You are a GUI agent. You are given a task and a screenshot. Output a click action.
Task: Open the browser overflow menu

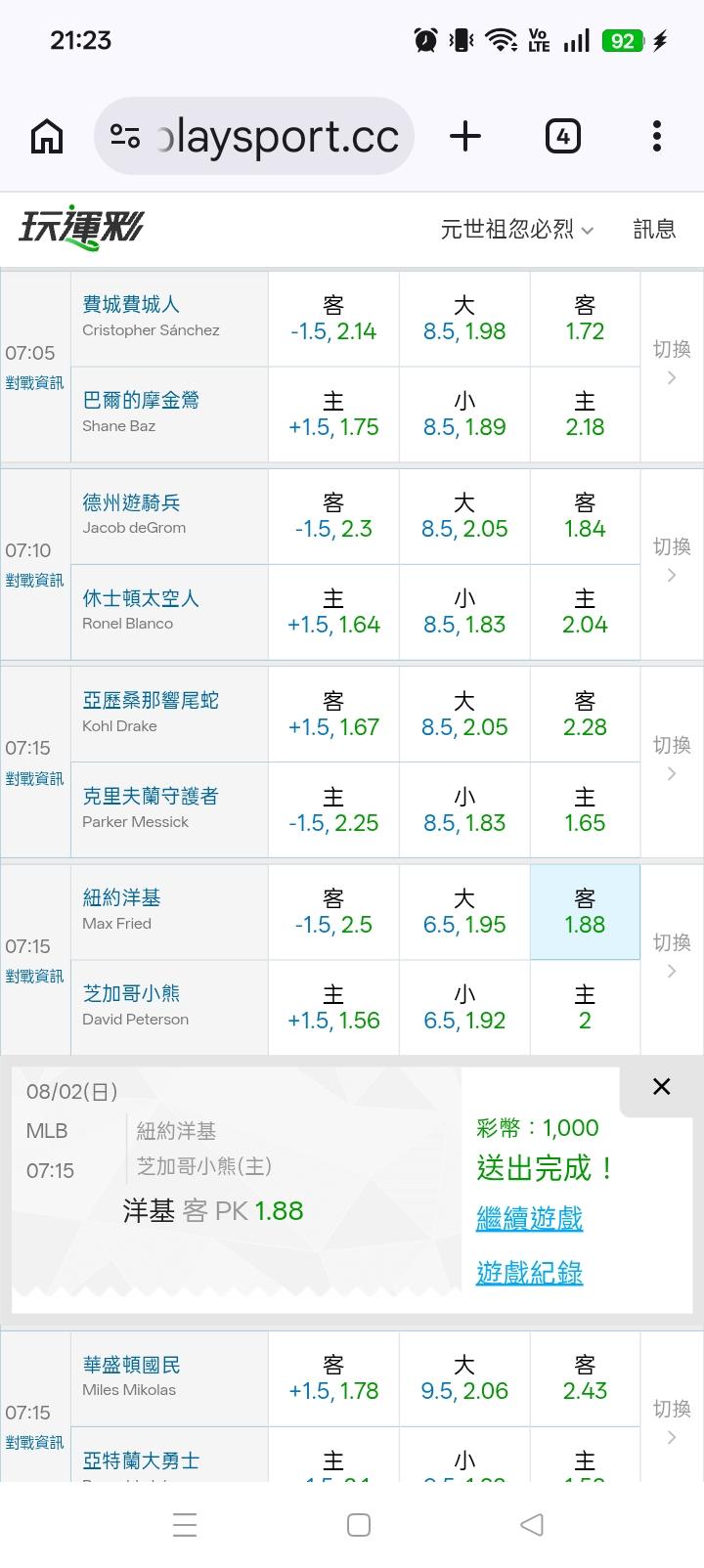[657, 136]
